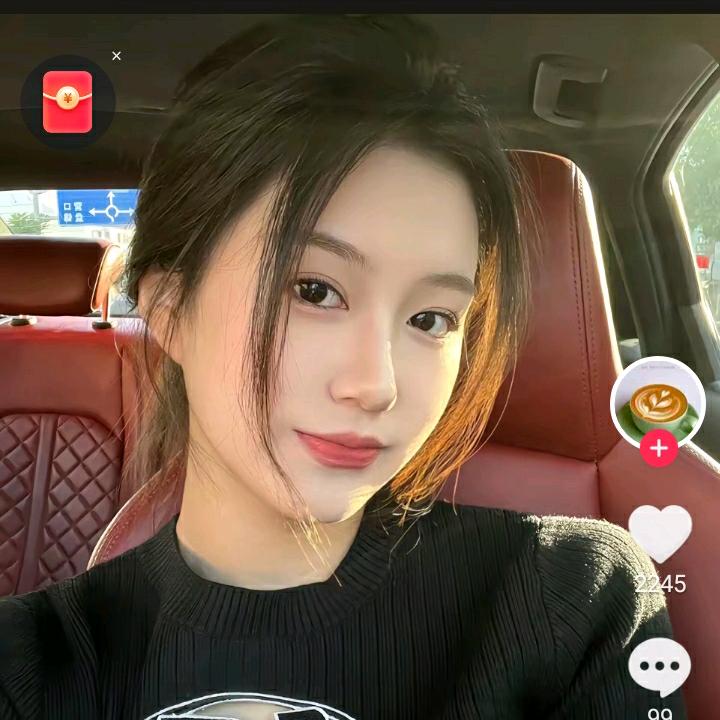Open the comments bubble
This screenshot has height=720, width=720.
pyautogui.click(x=659, y=667)
